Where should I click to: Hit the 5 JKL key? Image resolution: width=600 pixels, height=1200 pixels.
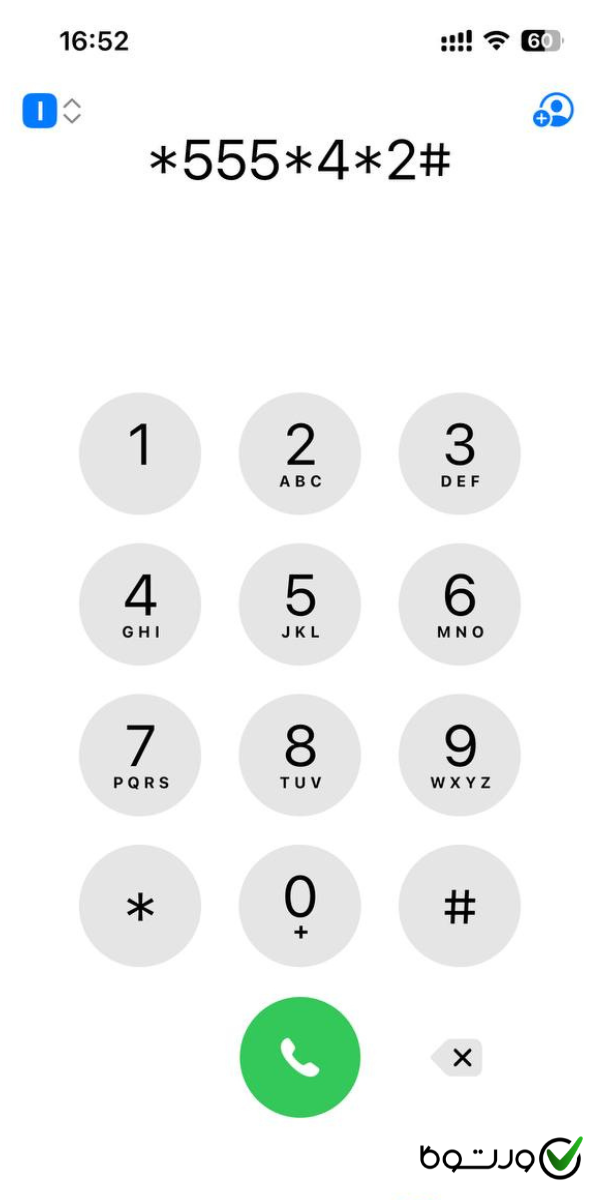[x=300, y=604]
